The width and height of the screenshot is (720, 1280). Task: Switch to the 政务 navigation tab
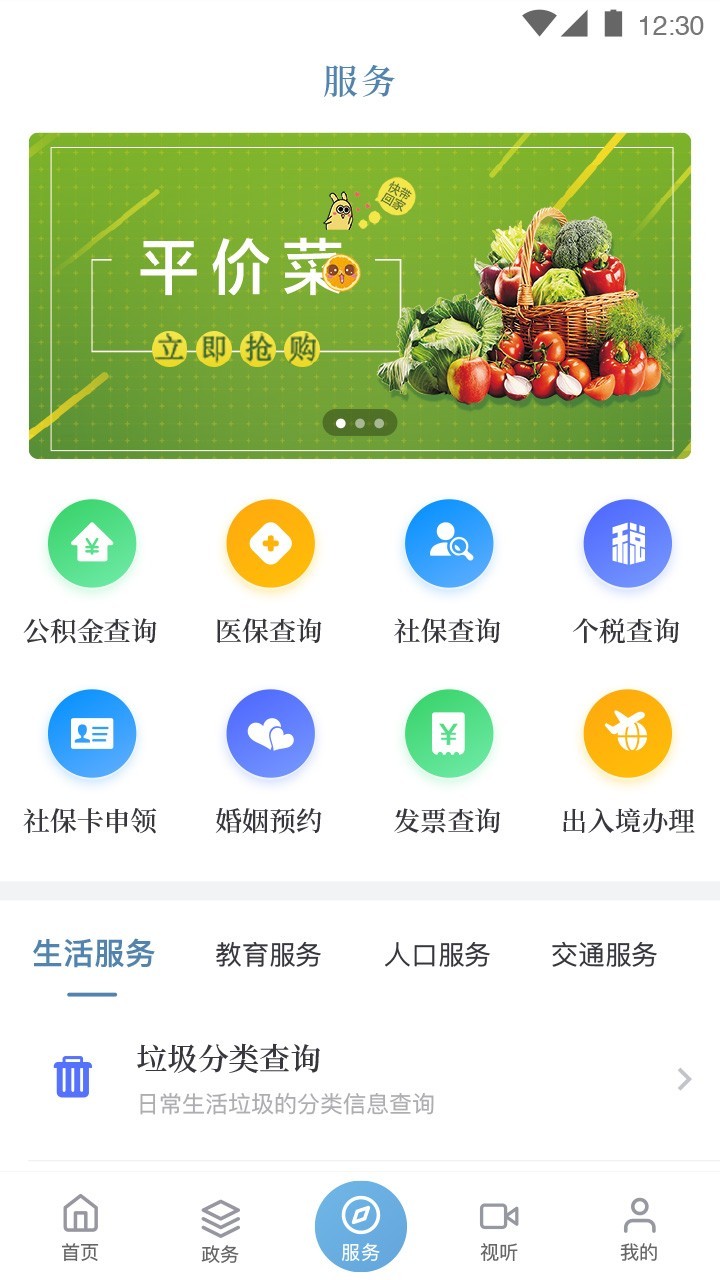(x=221, y=1227)
